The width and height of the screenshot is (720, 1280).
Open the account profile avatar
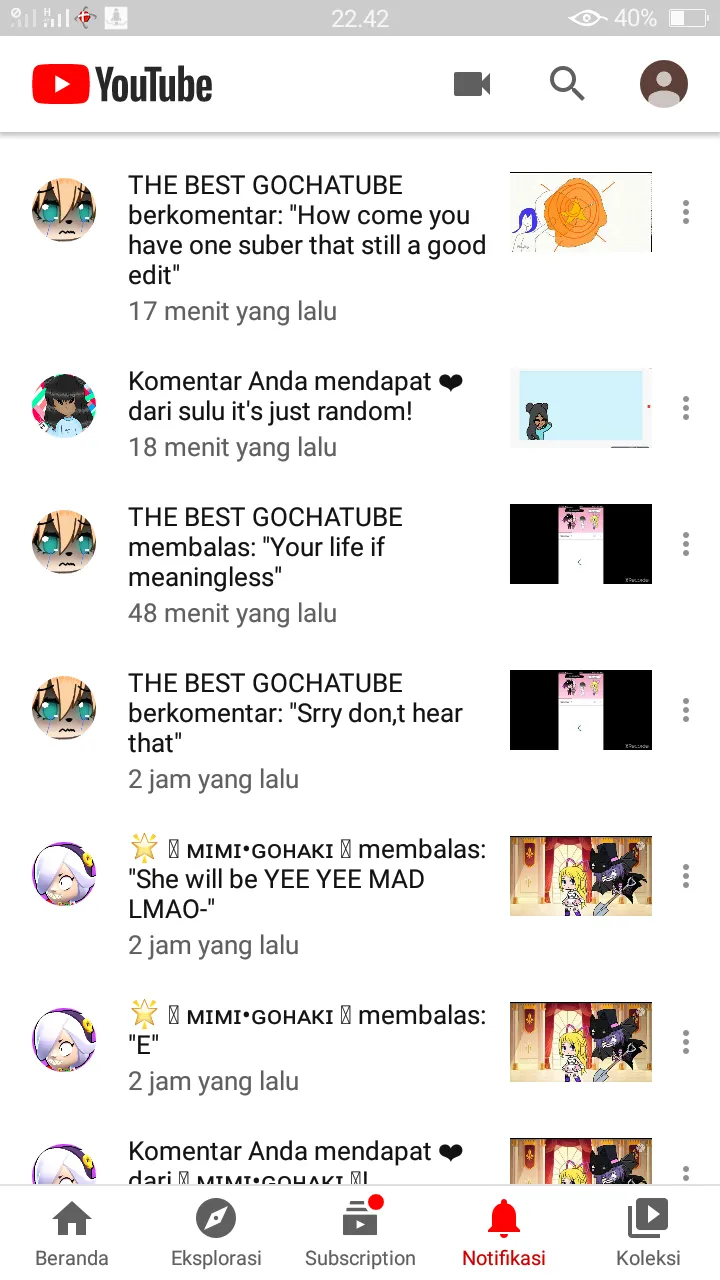coord(664,84)
